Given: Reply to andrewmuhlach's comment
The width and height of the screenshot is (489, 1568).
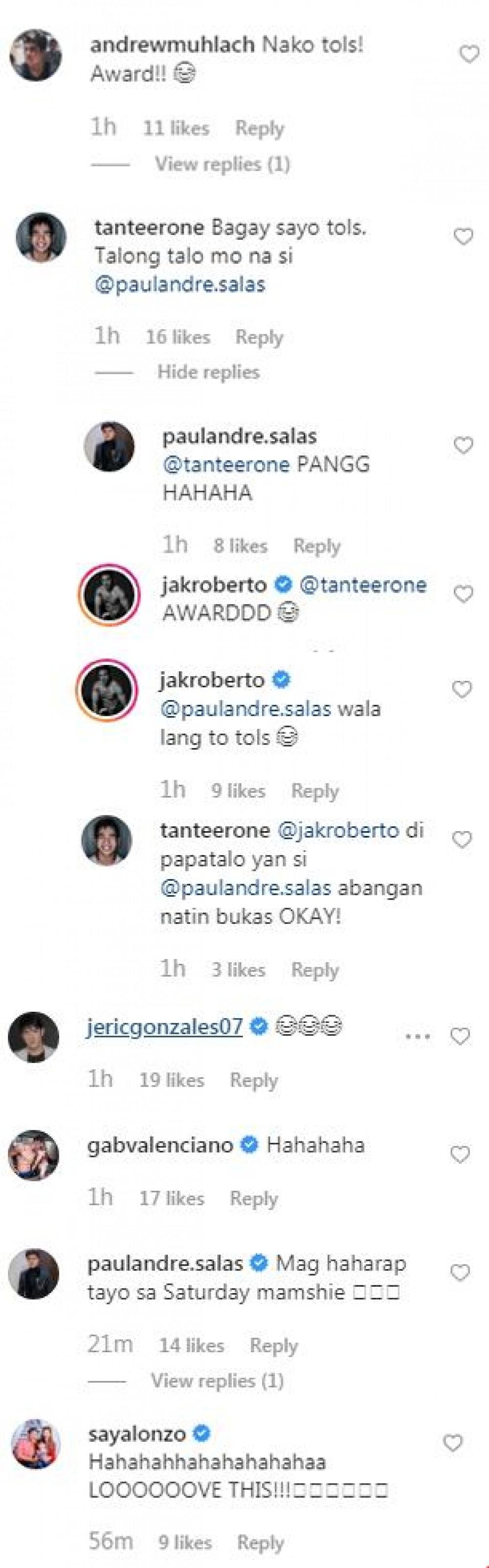Looking at the screenshot, I should click(x=260, y=129).
